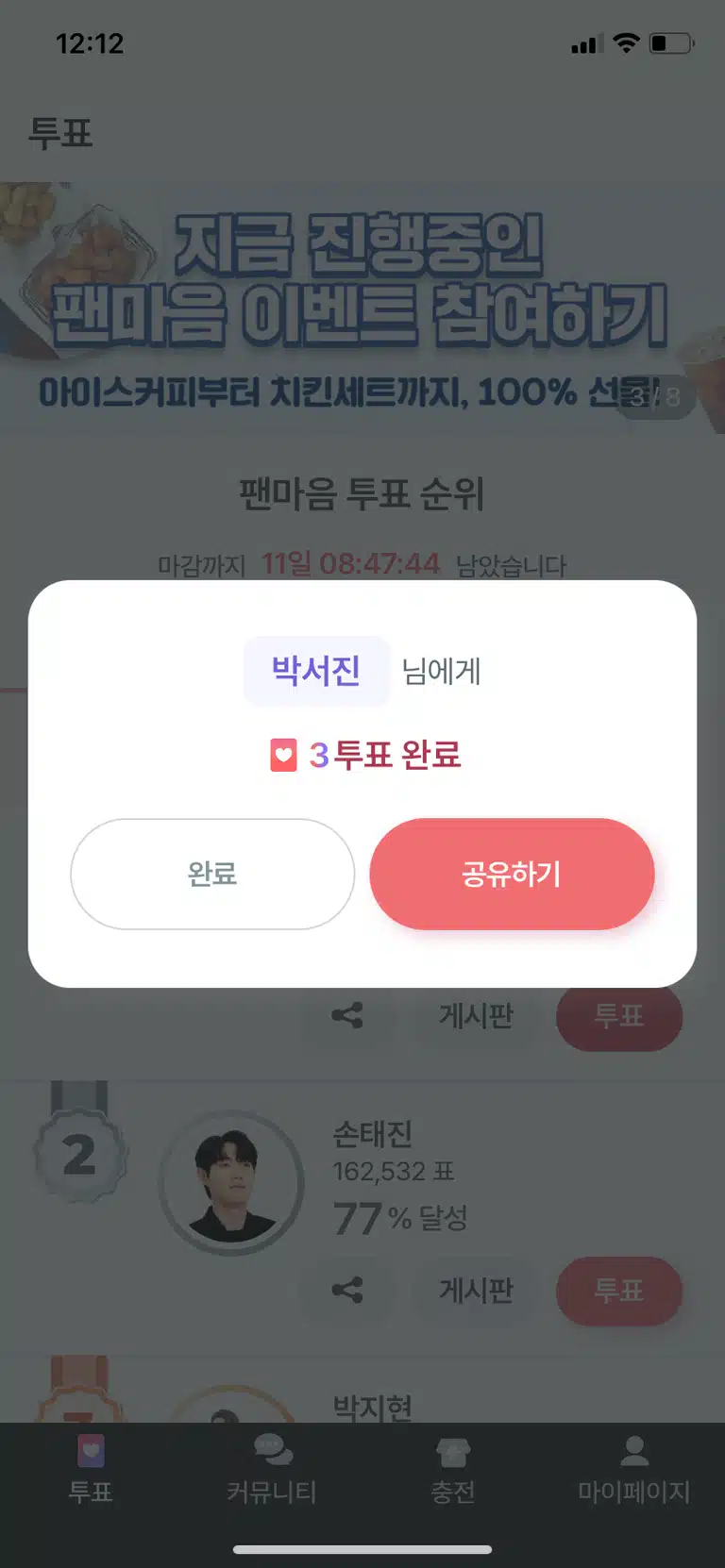The width and height of the screenshot is (725, 1568).
Task: Open the 팬마음 이벤트 참여하기 banner
Action: [362, 308]
